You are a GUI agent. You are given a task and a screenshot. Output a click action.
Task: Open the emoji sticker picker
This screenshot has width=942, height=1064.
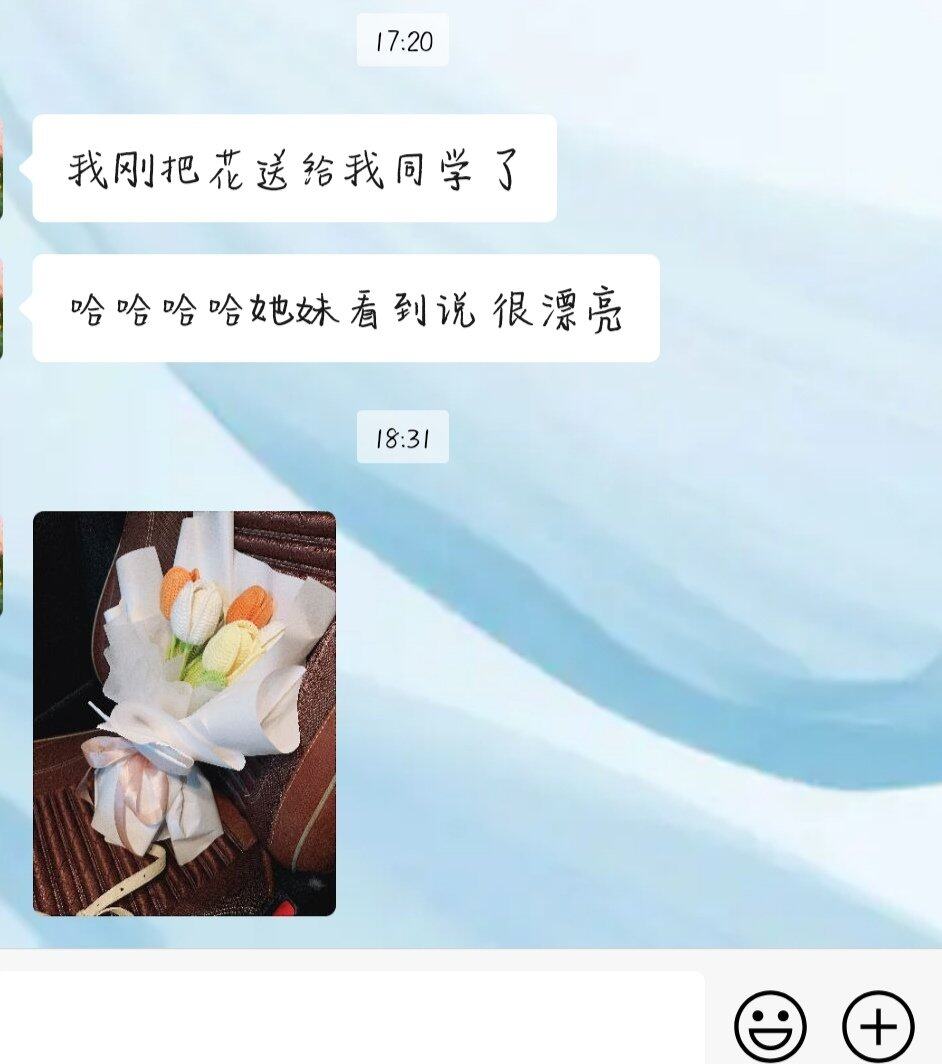coord(770,1026)
